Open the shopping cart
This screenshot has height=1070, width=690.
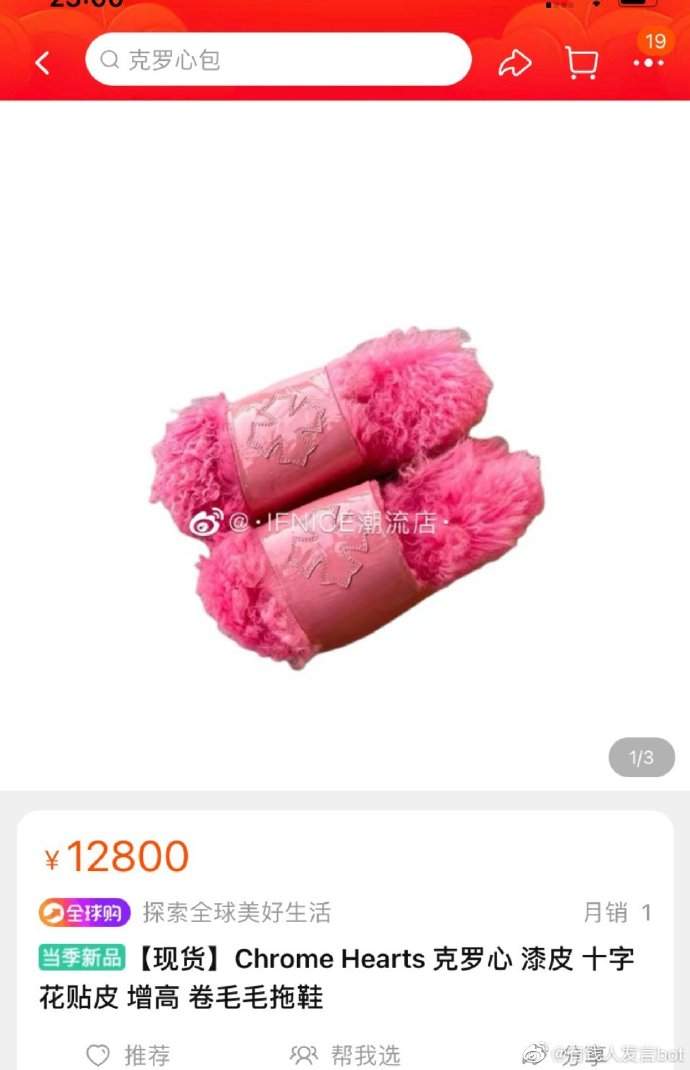pos(581,63)
